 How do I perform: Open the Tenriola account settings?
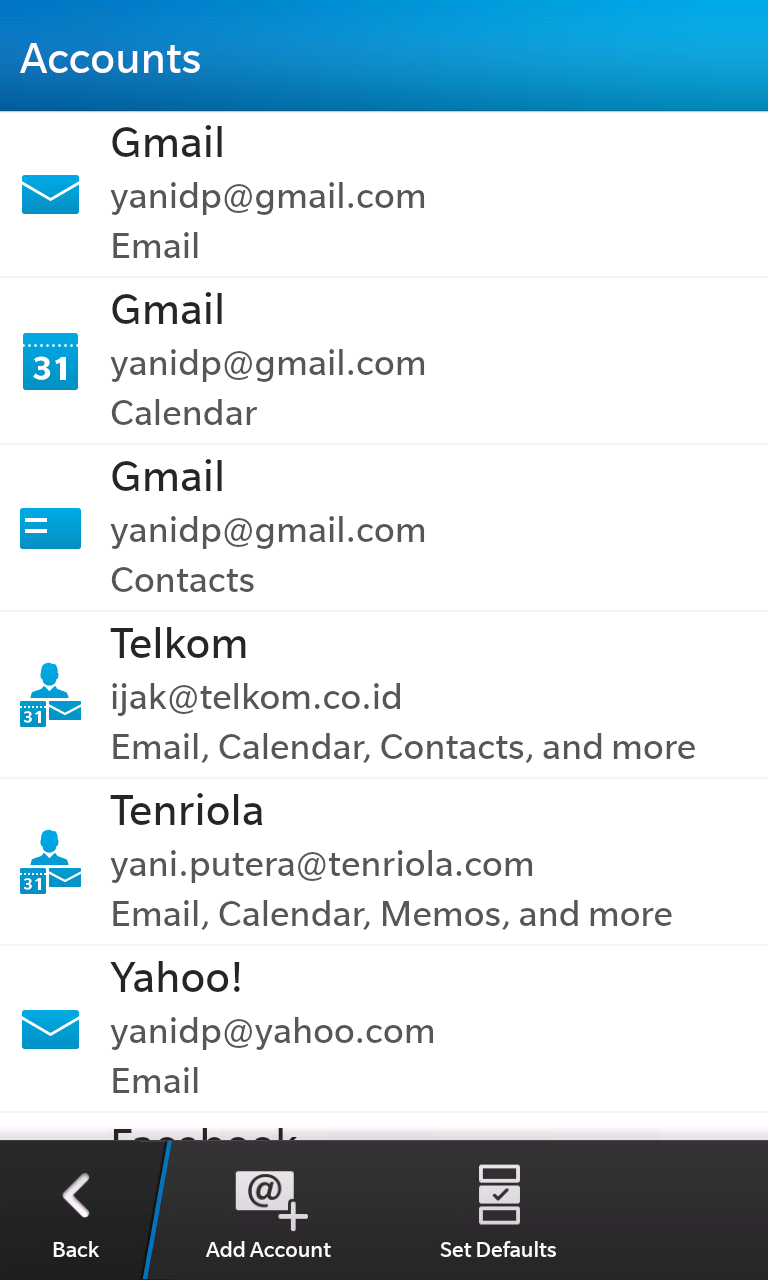click(x=384, y=863)
